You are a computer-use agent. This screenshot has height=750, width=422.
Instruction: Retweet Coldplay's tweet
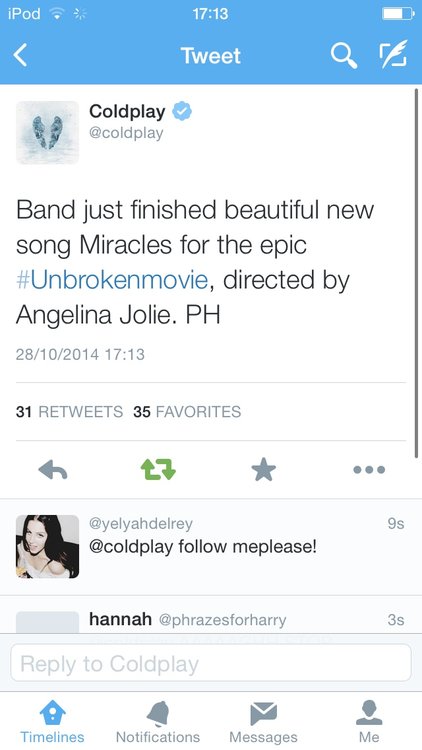[x=158, y=470]
